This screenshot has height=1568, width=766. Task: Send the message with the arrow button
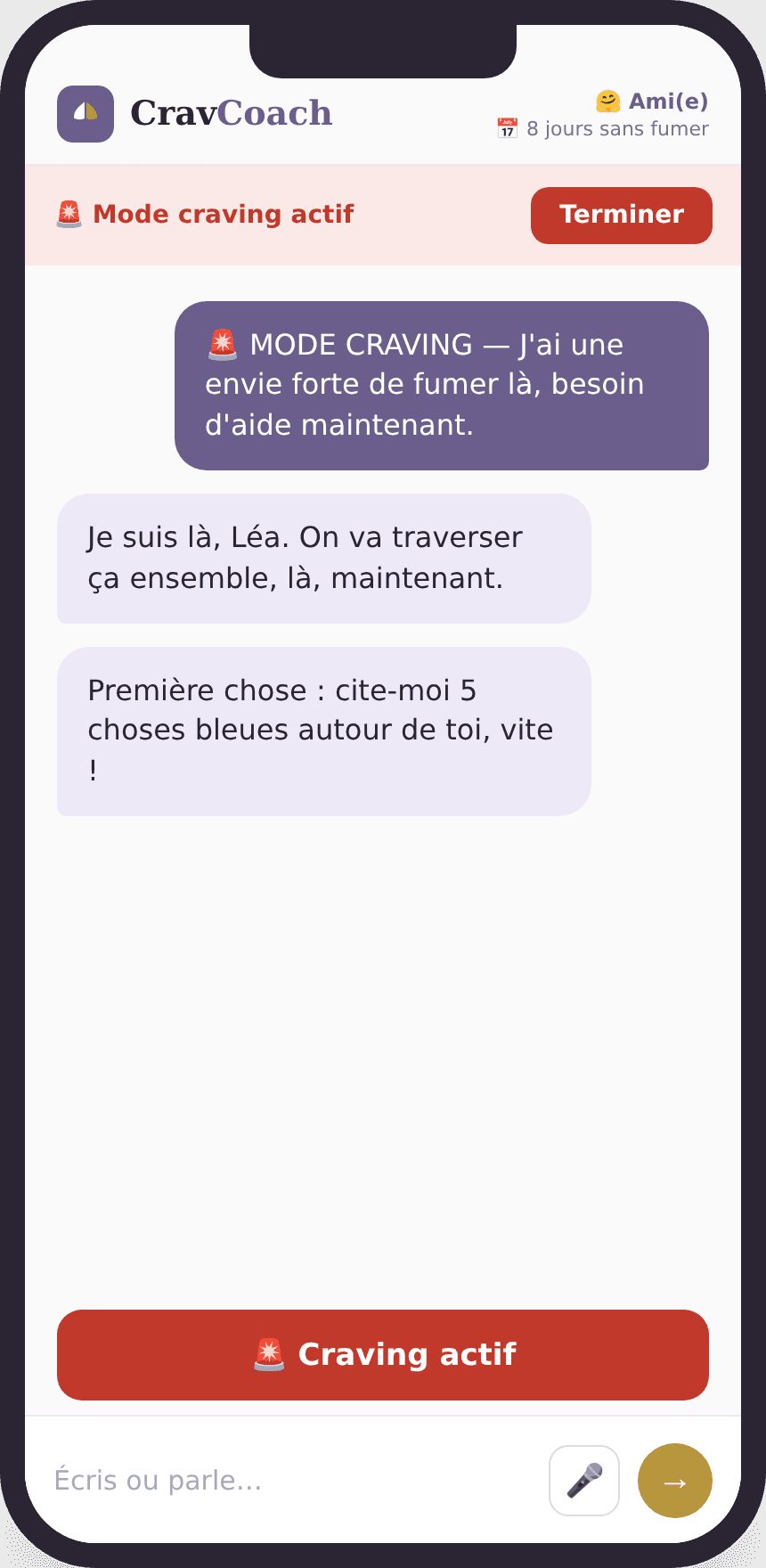point(675,1481)
